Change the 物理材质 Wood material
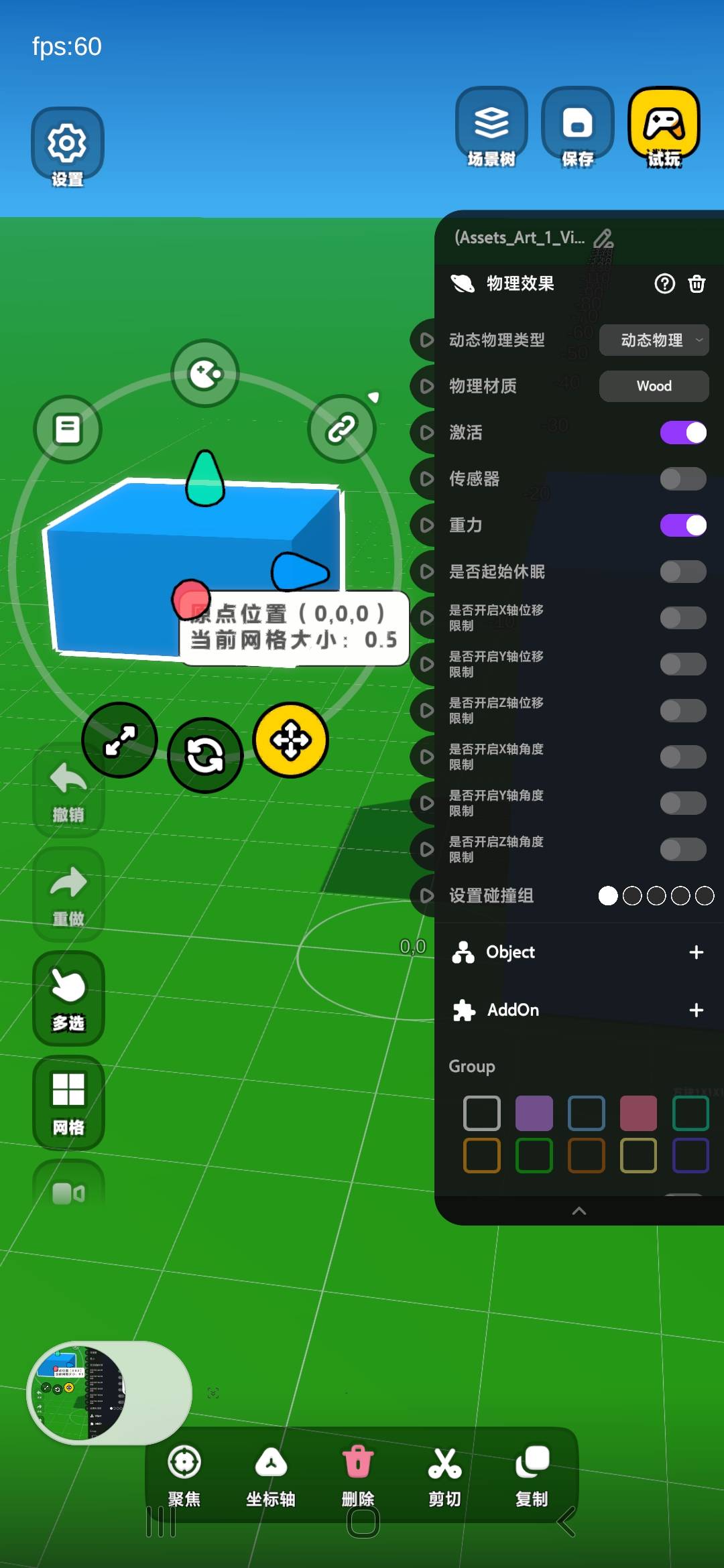Viewport: 724px width, 1568px height. click(x=654, y=386)
